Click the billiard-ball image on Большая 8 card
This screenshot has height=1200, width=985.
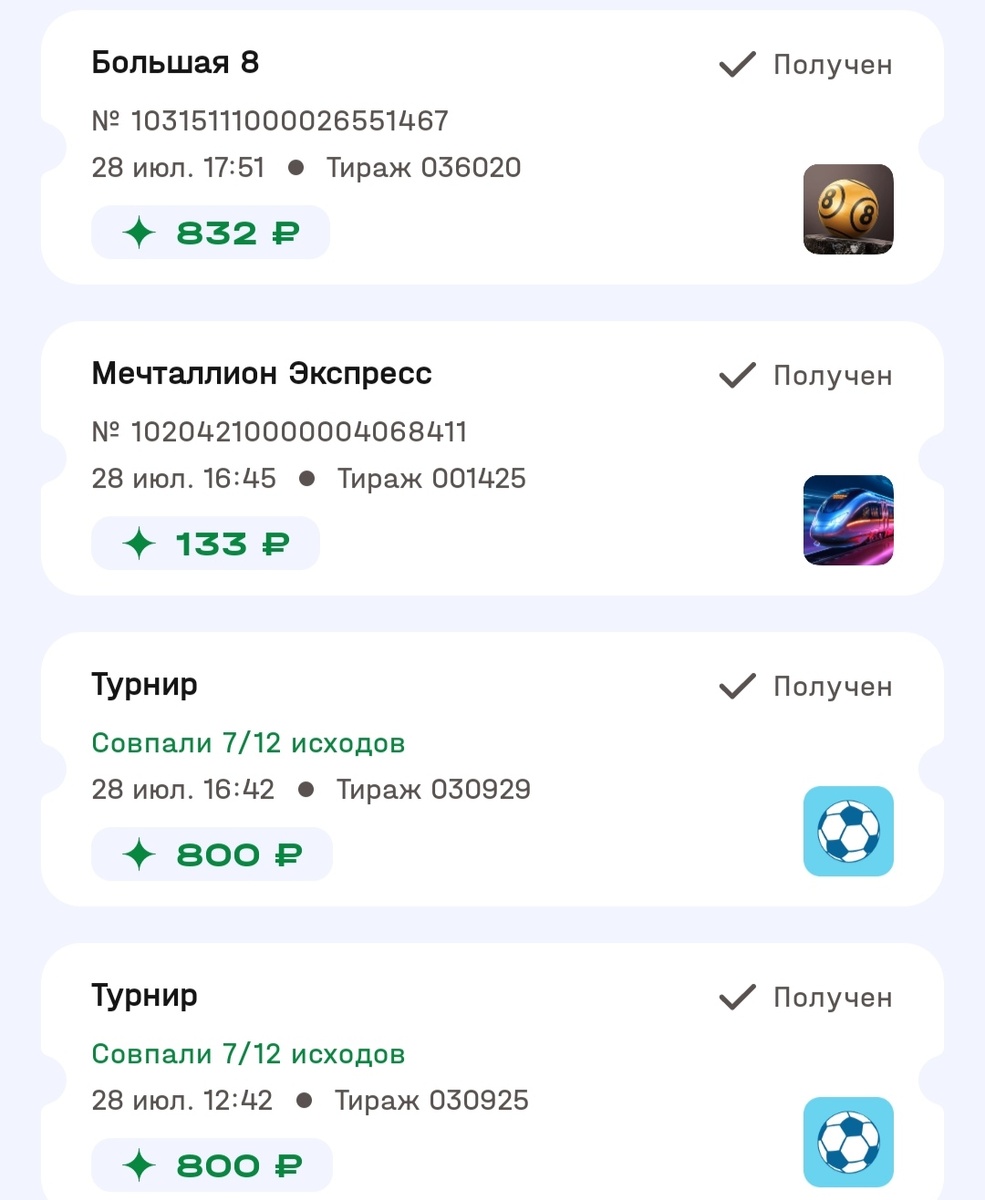(x=848, y=209)
